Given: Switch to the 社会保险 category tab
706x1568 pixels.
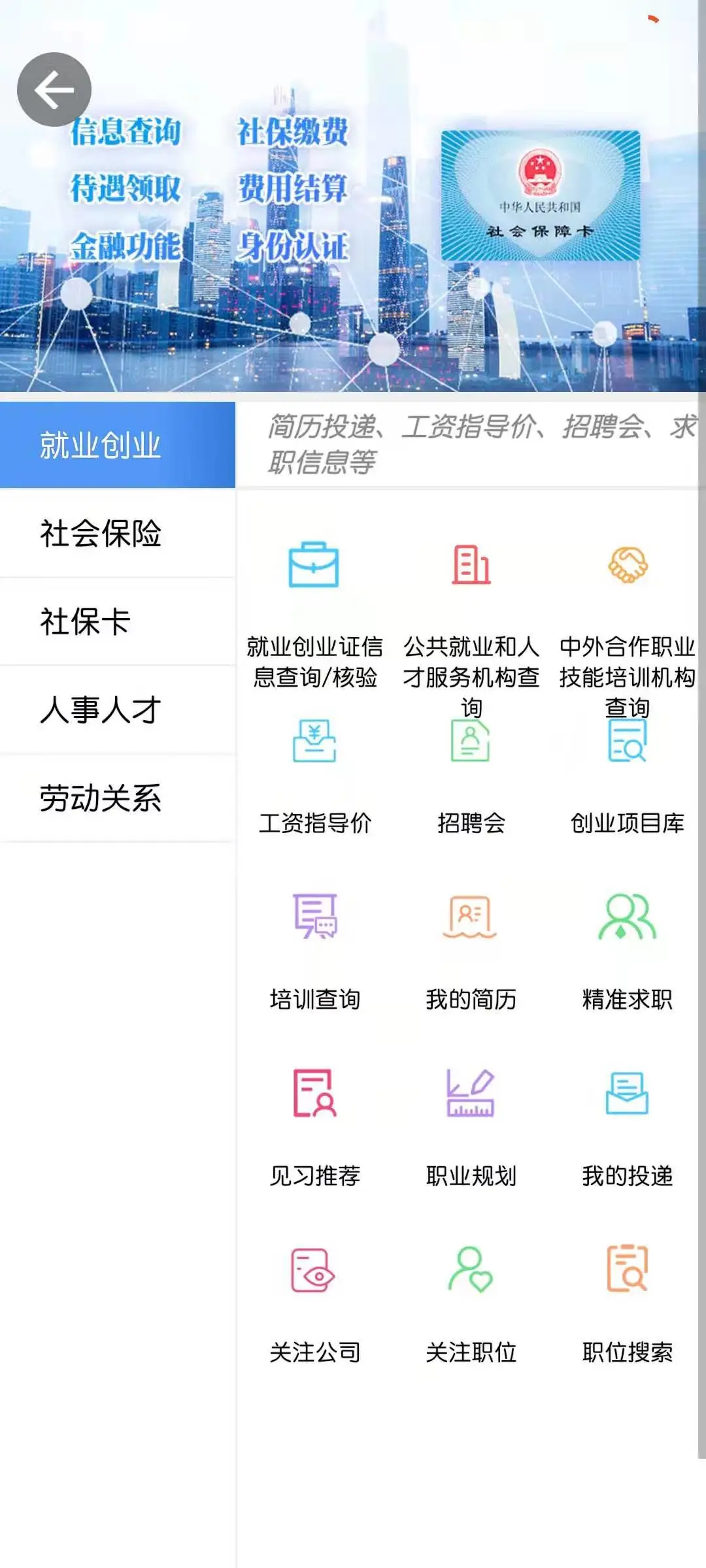Looking at the screenshot, I should [x=117, y=532].
